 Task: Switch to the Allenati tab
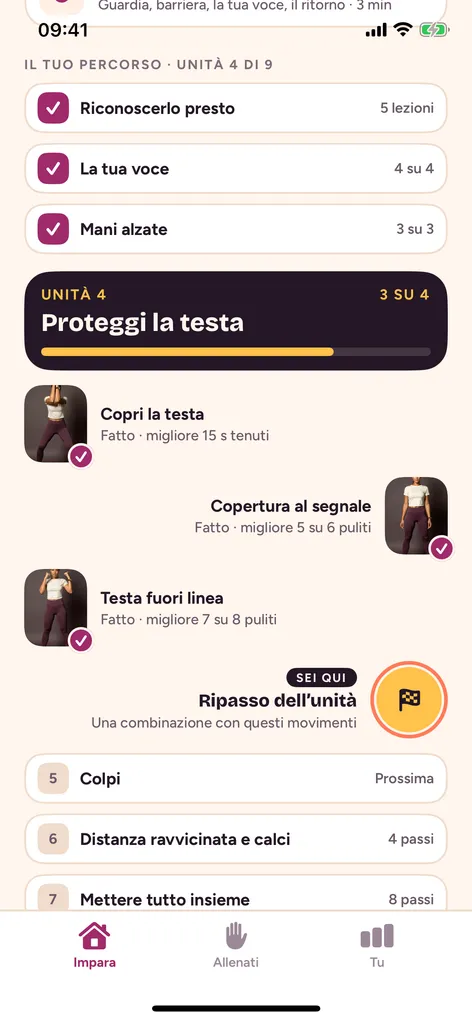point(236,945)
